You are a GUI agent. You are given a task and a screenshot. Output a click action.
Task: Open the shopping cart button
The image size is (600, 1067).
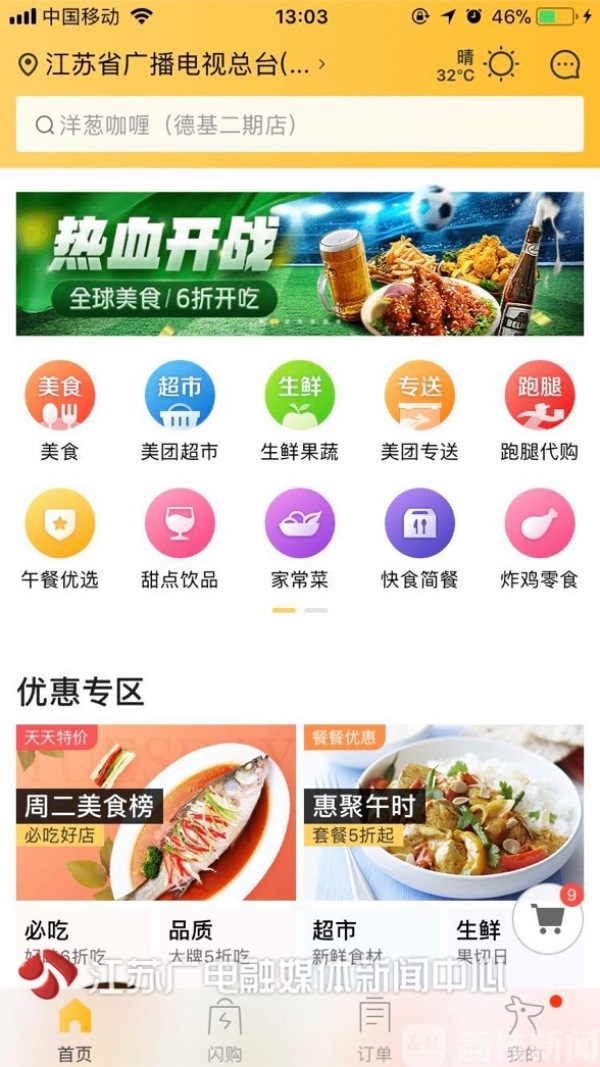pyautogui.click(x=547, y=917)
